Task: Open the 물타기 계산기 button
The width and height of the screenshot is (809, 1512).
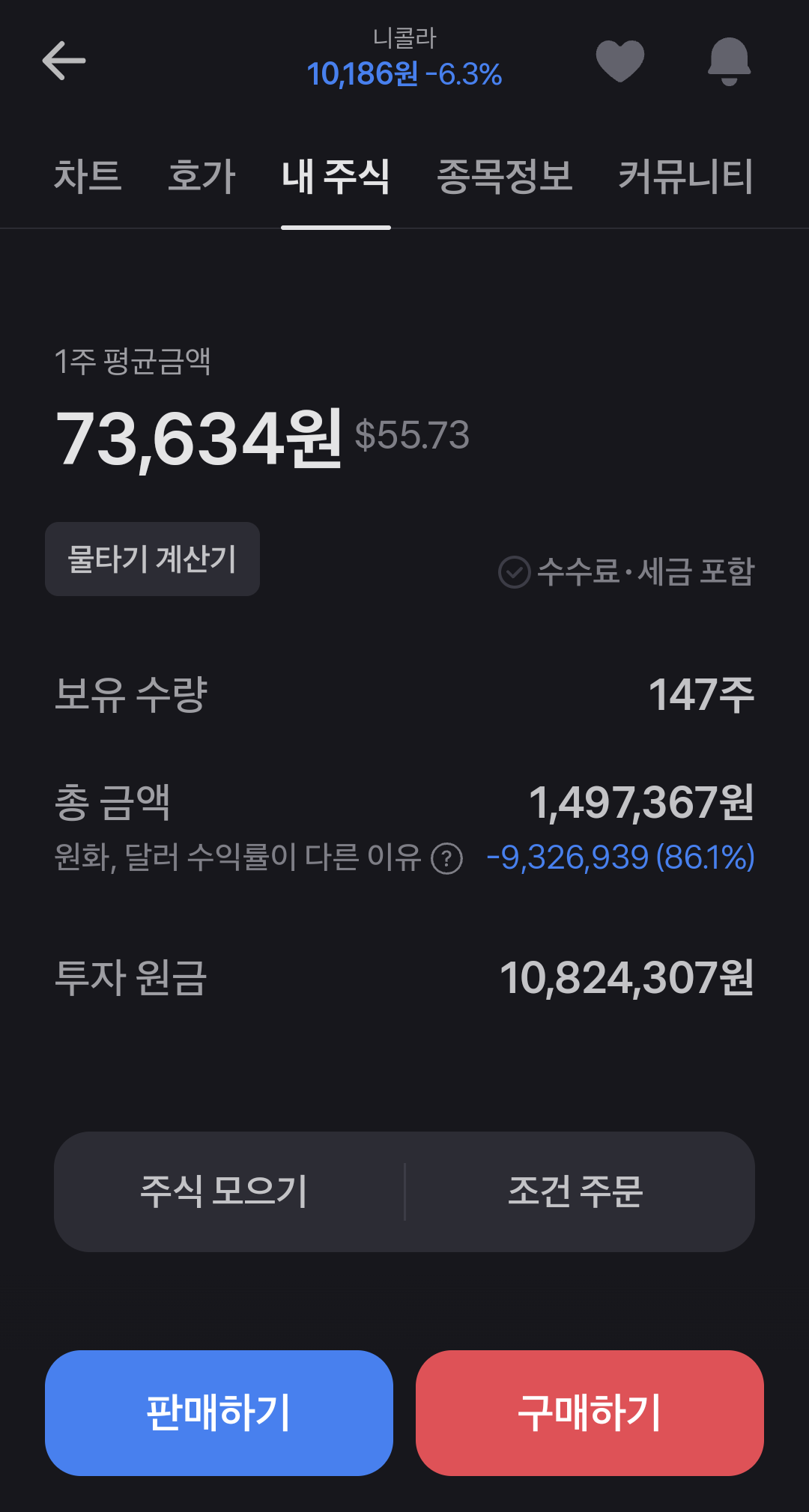Action: click(152, 559)
